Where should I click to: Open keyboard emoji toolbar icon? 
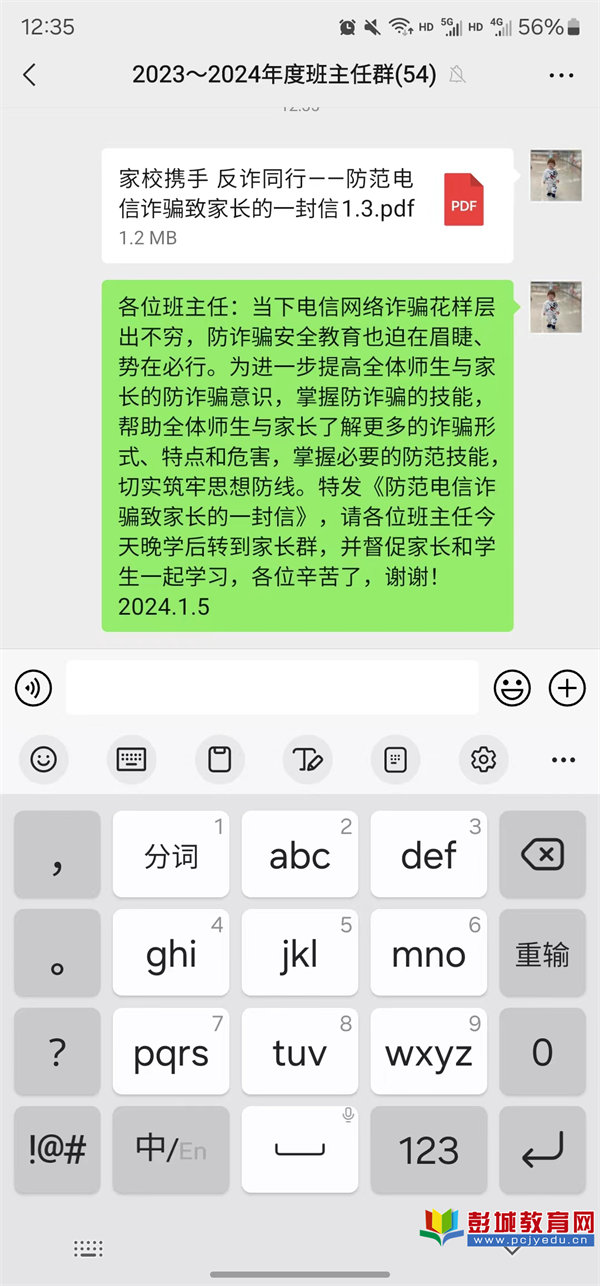[43, 760]
